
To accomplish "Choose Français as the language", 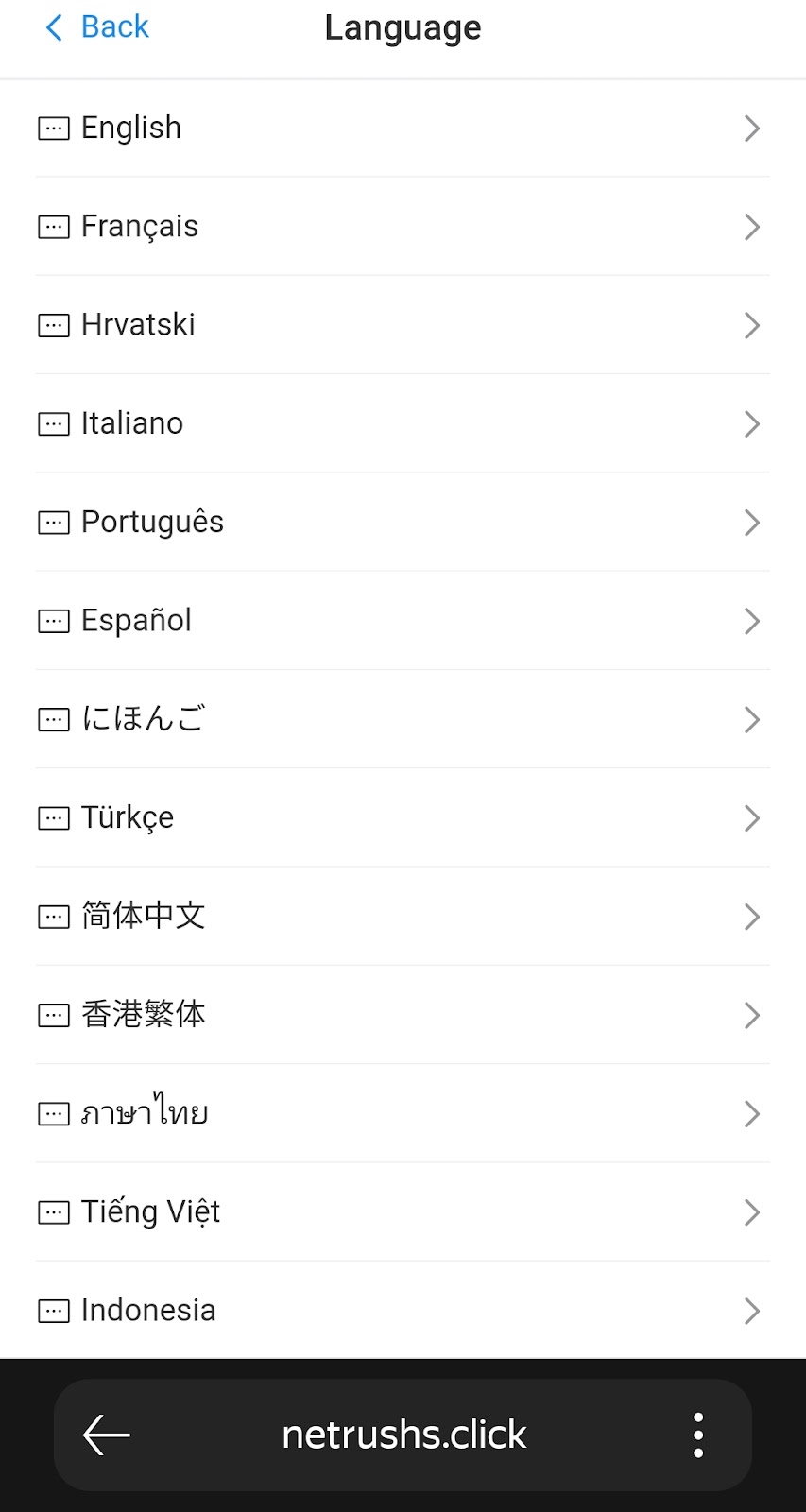I will point(403,227).
